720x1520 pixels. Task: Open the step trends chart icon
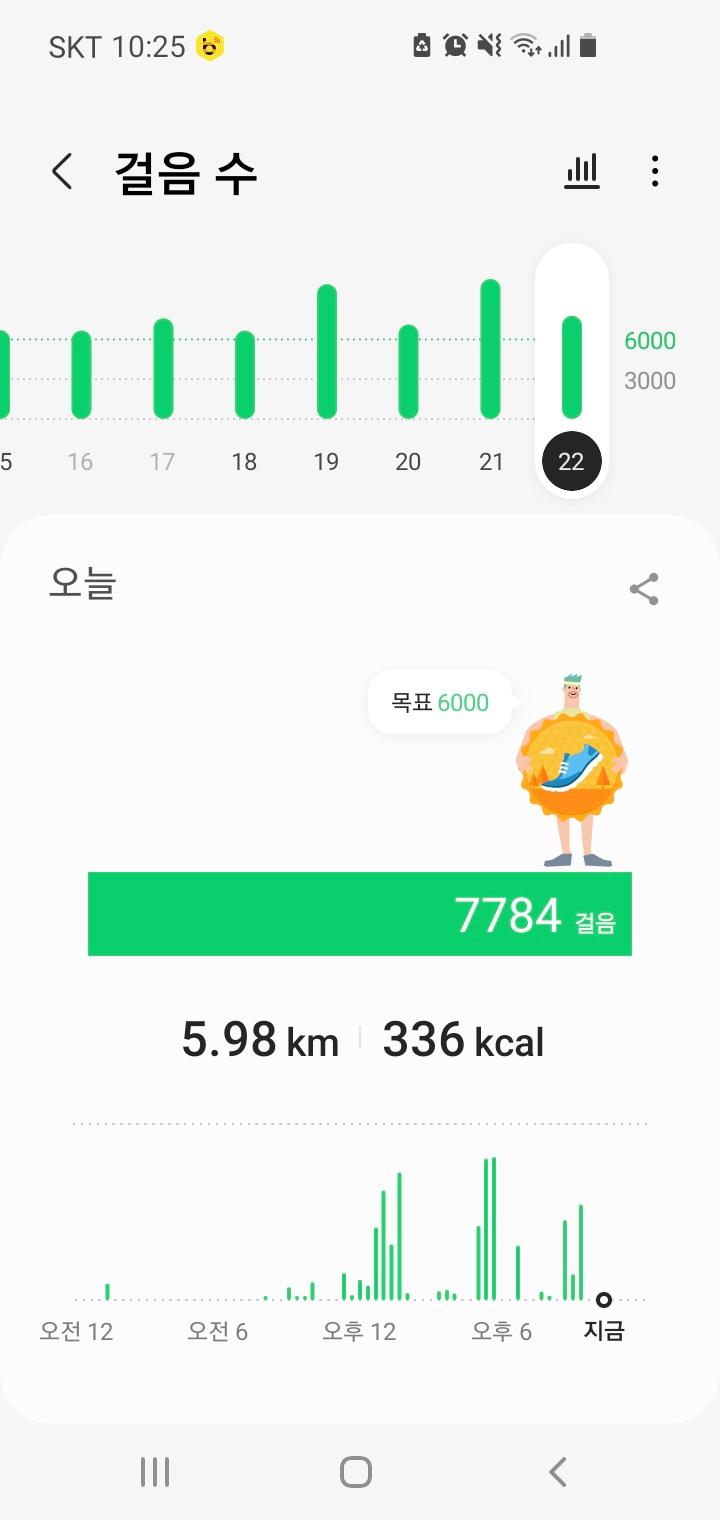(x=582, y=172)
